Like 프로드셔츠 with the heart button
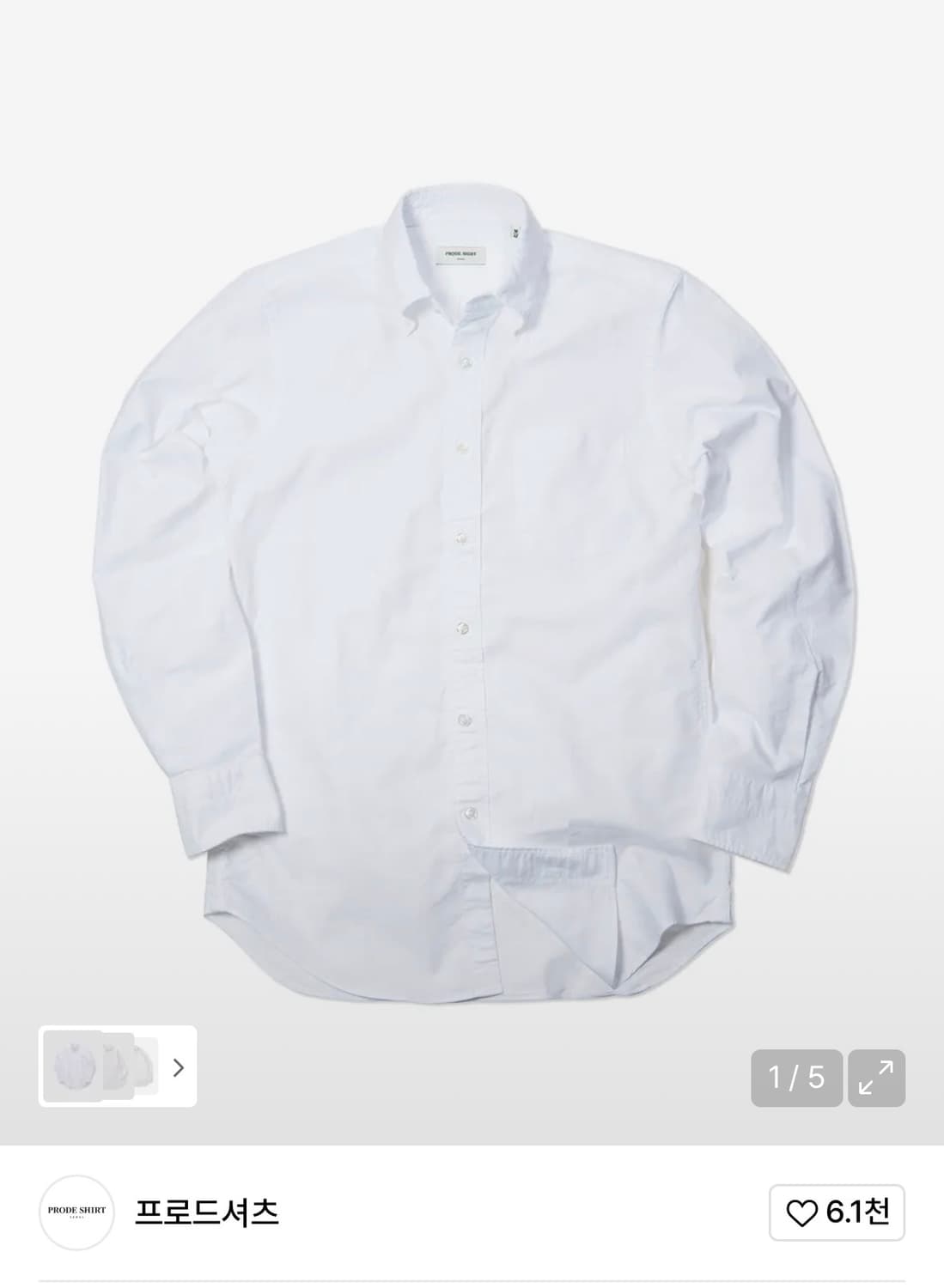Image resolution: width=944 pixels, height=1288 pixels. click(837, 1212)
